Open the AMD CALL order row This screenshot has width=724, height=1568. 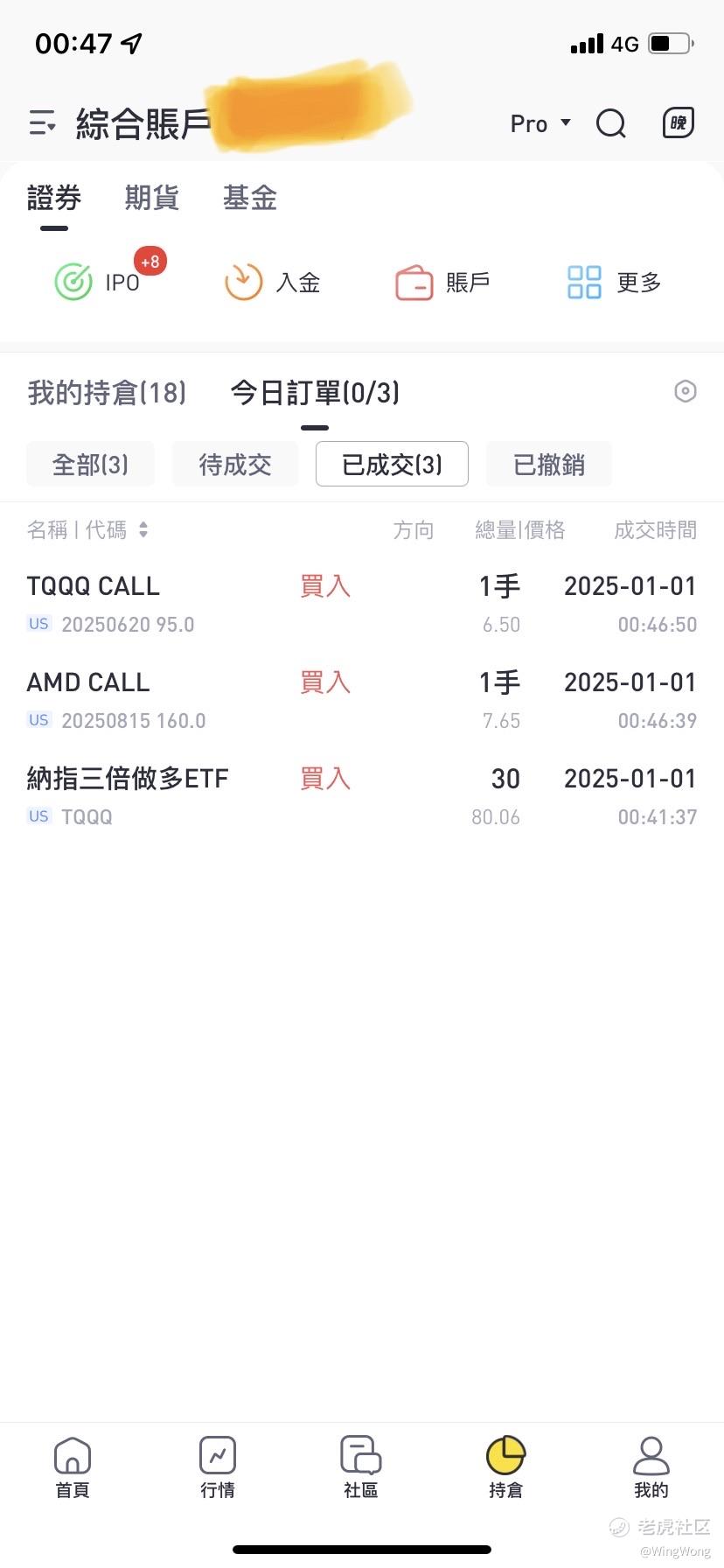tap(362, 700)
